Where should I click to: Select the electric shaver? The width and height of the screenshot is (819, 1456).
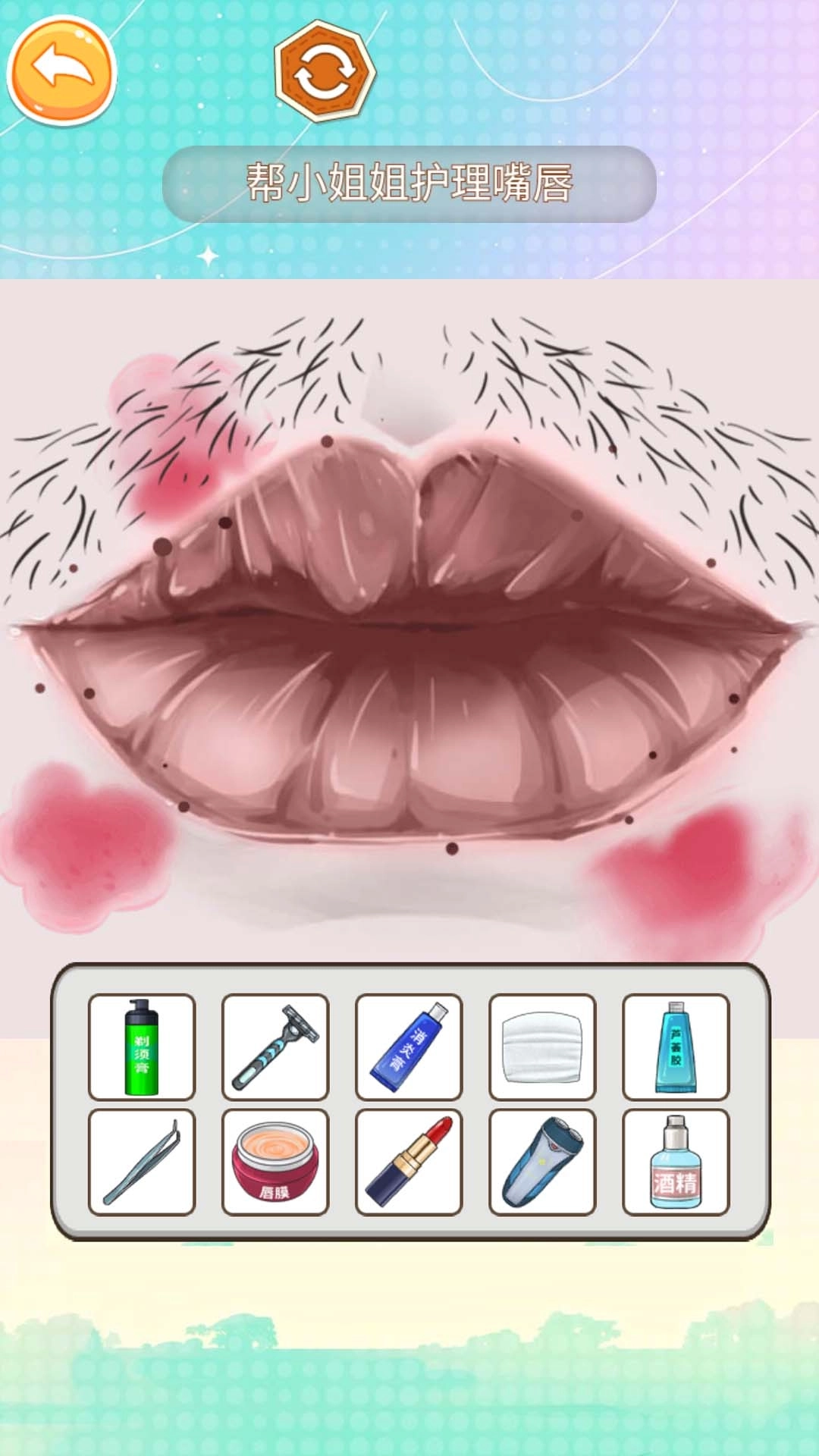tap(542, 1162)
